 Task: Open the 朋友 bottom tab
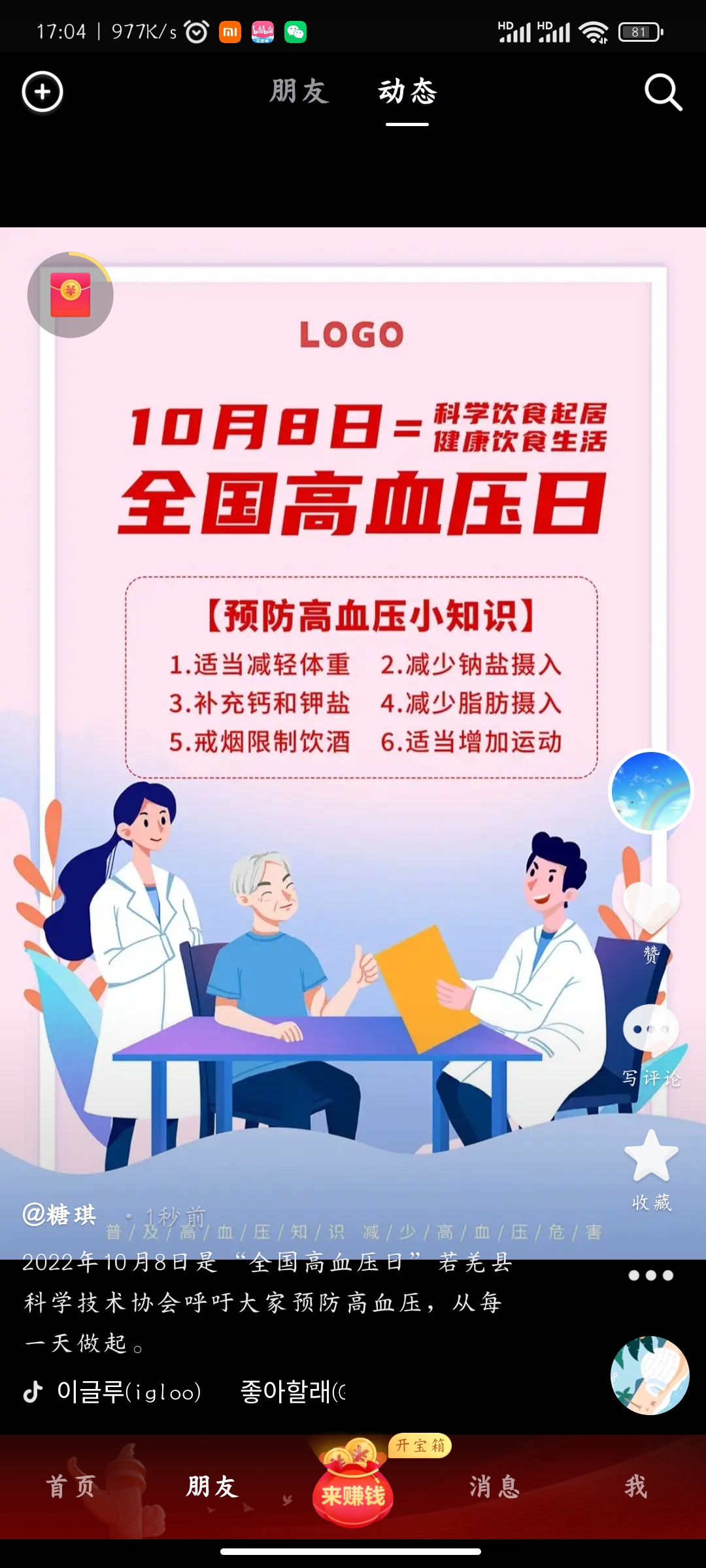[x=212, y=1487]
